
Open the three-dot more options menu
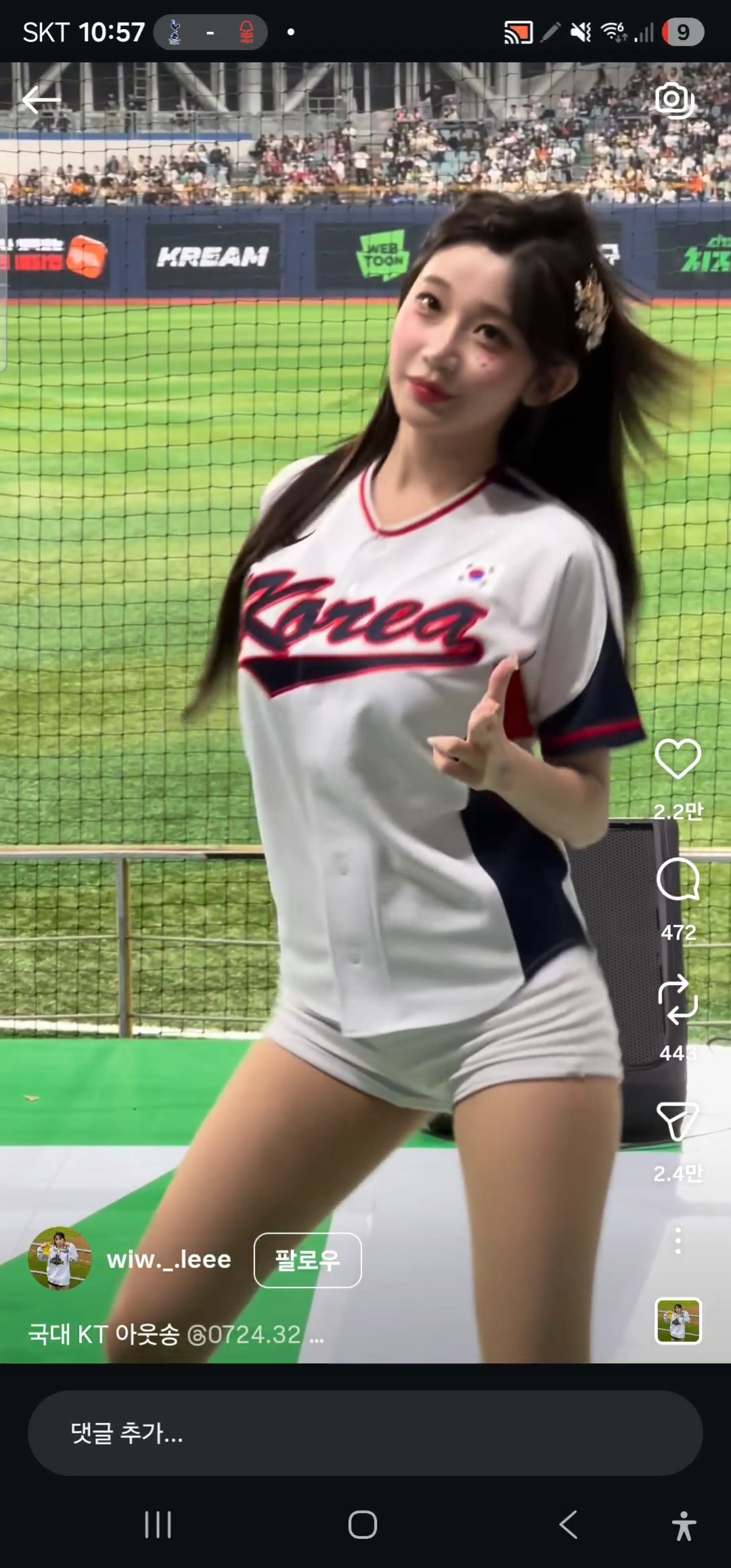click(x=678, y=1240)
